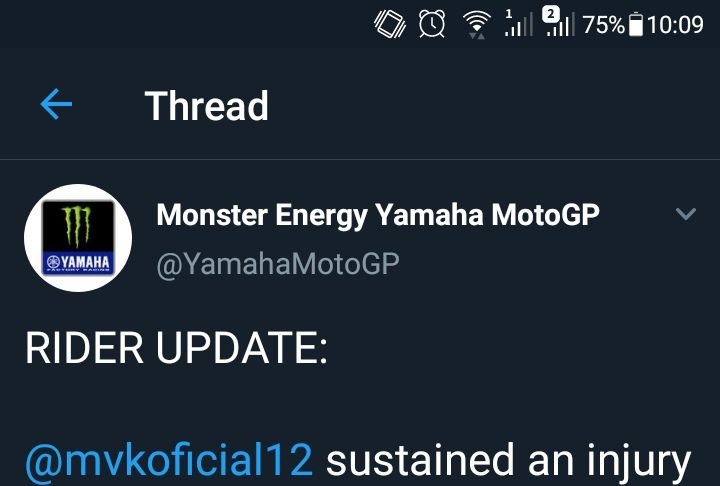Go back from the Thread screen
Image resolution: width=720 pixels, height=486 pixels.
56,104
